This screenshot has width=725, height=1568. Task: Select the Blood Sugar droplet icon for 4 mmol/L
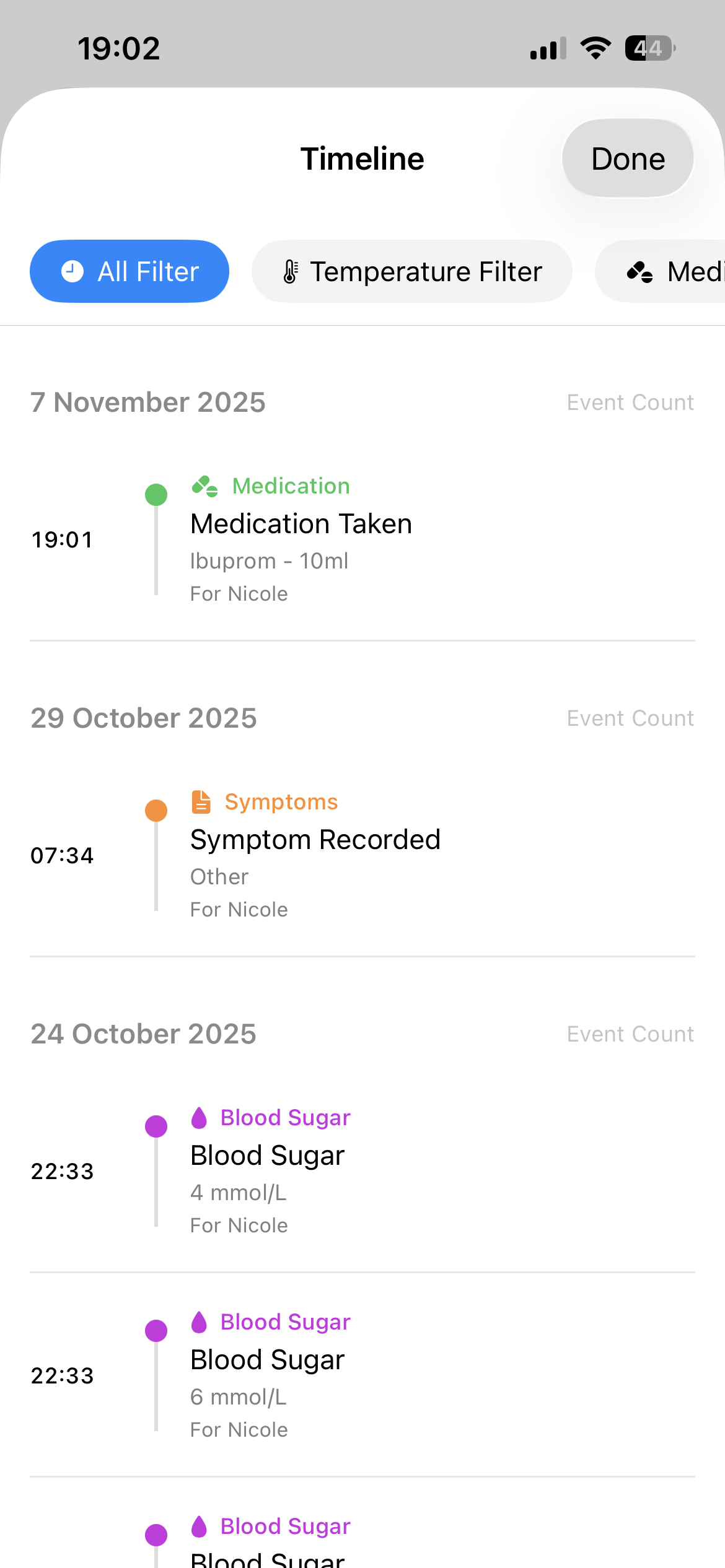tap(199, 1117)
